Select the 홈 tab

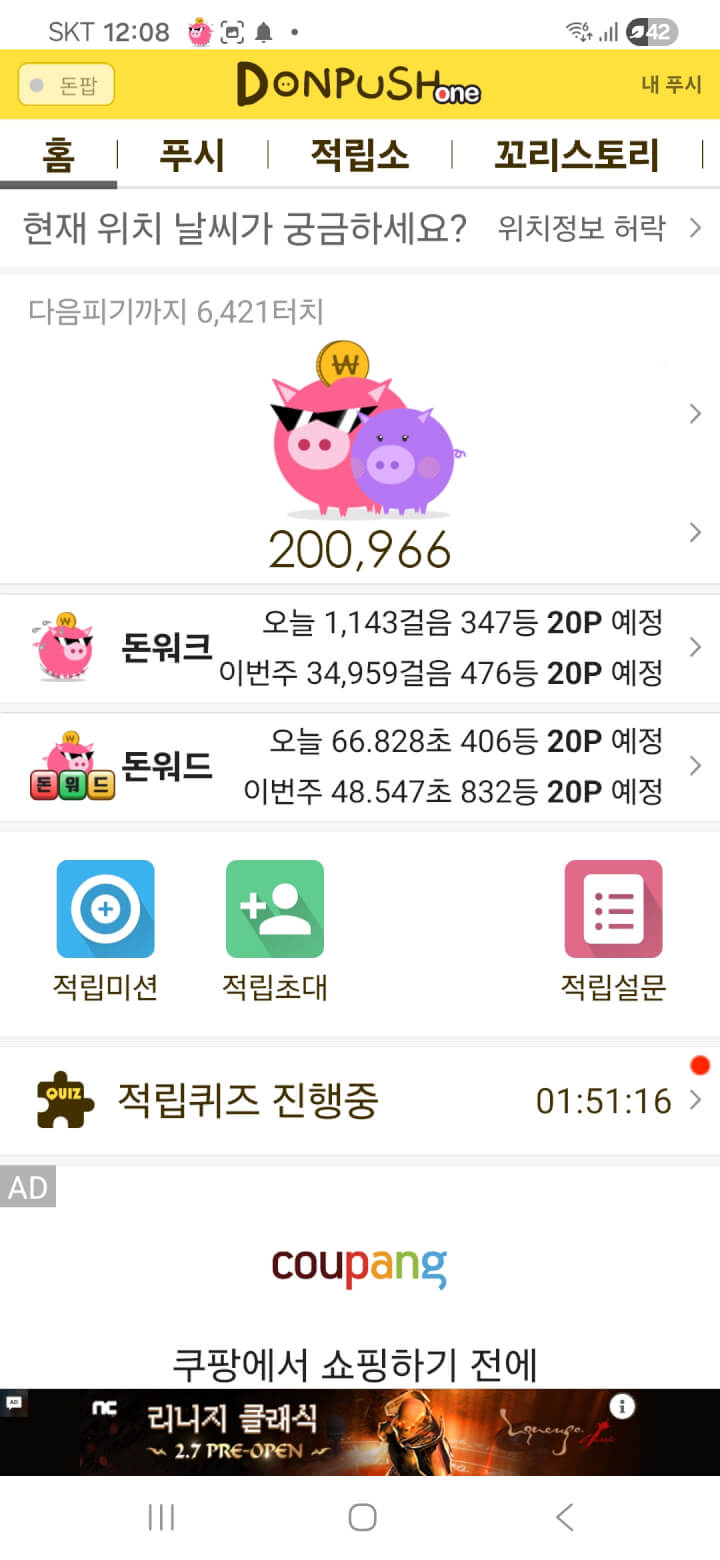pos(59,156)
